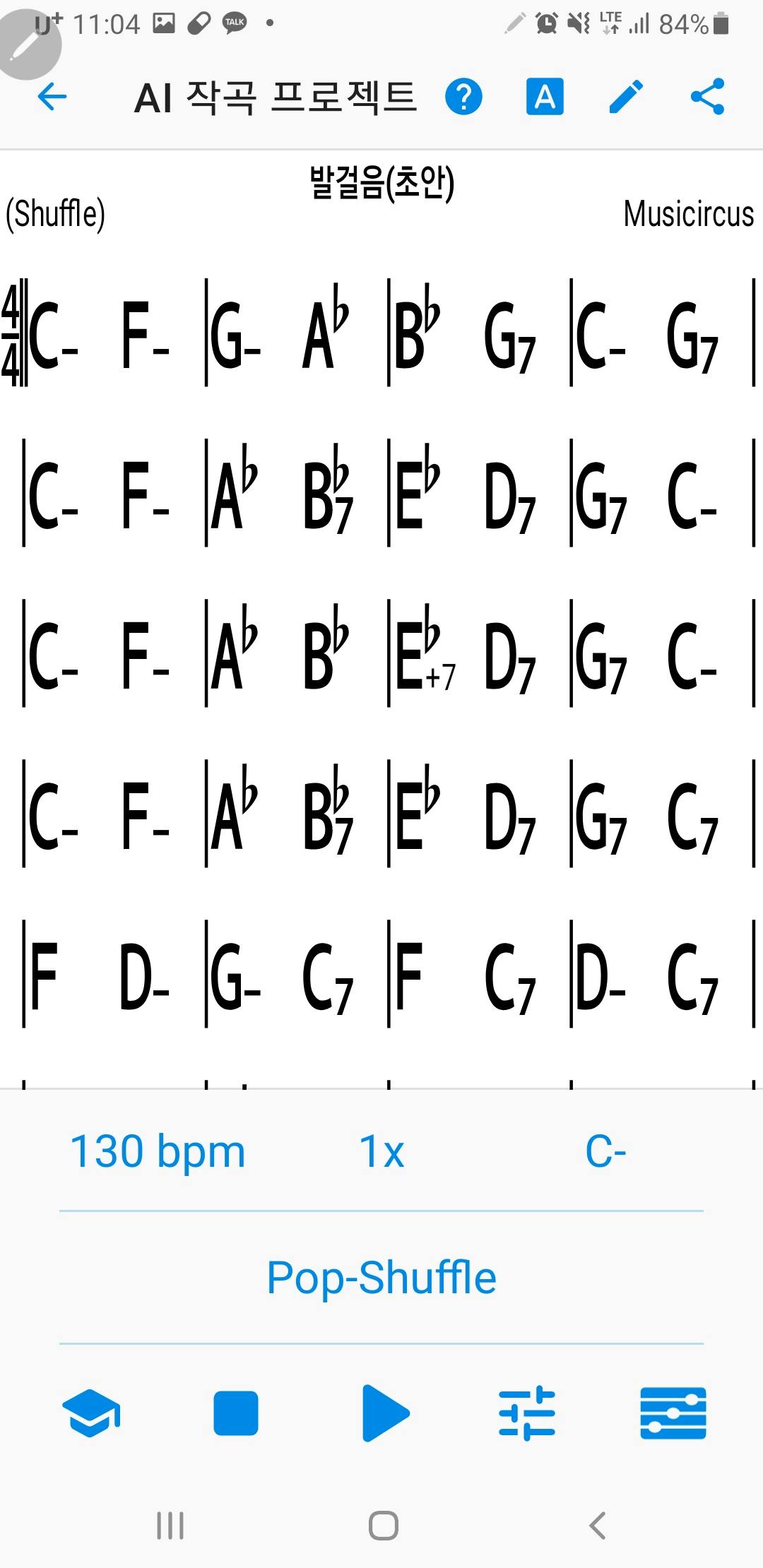Stop playback
The width and height of the screenshot is (763, 1568).
236,1413
